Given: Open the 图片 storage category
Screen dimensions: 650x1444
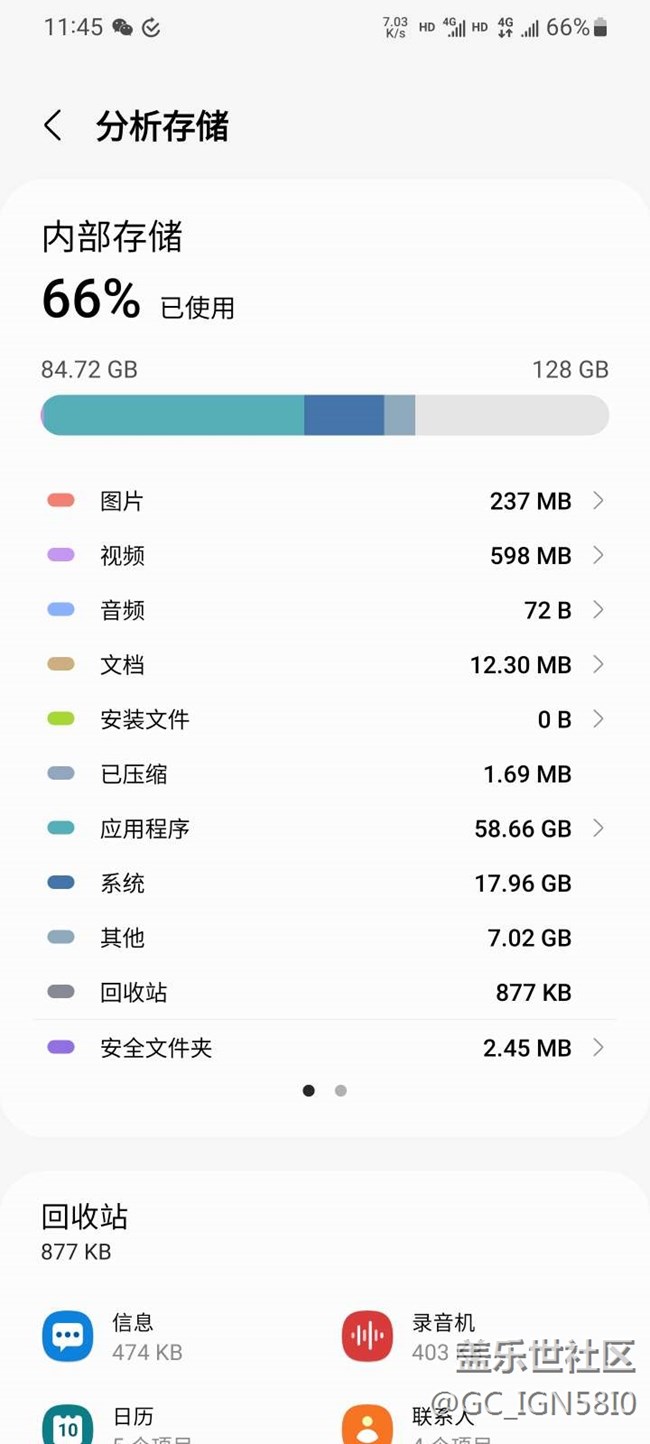Looking at the screenshot, I should [325, 501].
